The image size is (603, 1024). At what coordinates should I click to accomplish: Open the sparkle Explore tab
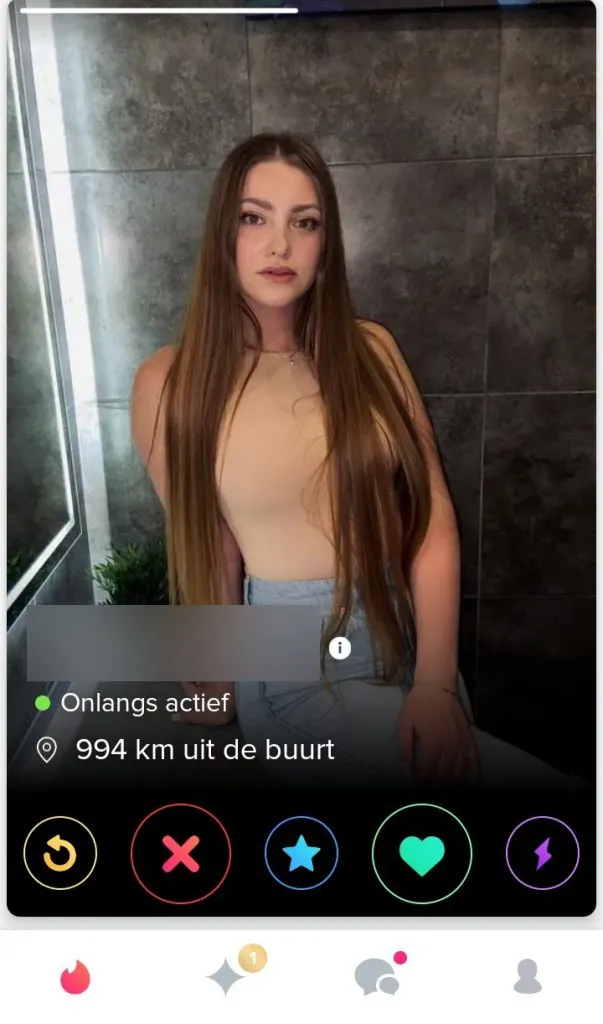point(226,976)
